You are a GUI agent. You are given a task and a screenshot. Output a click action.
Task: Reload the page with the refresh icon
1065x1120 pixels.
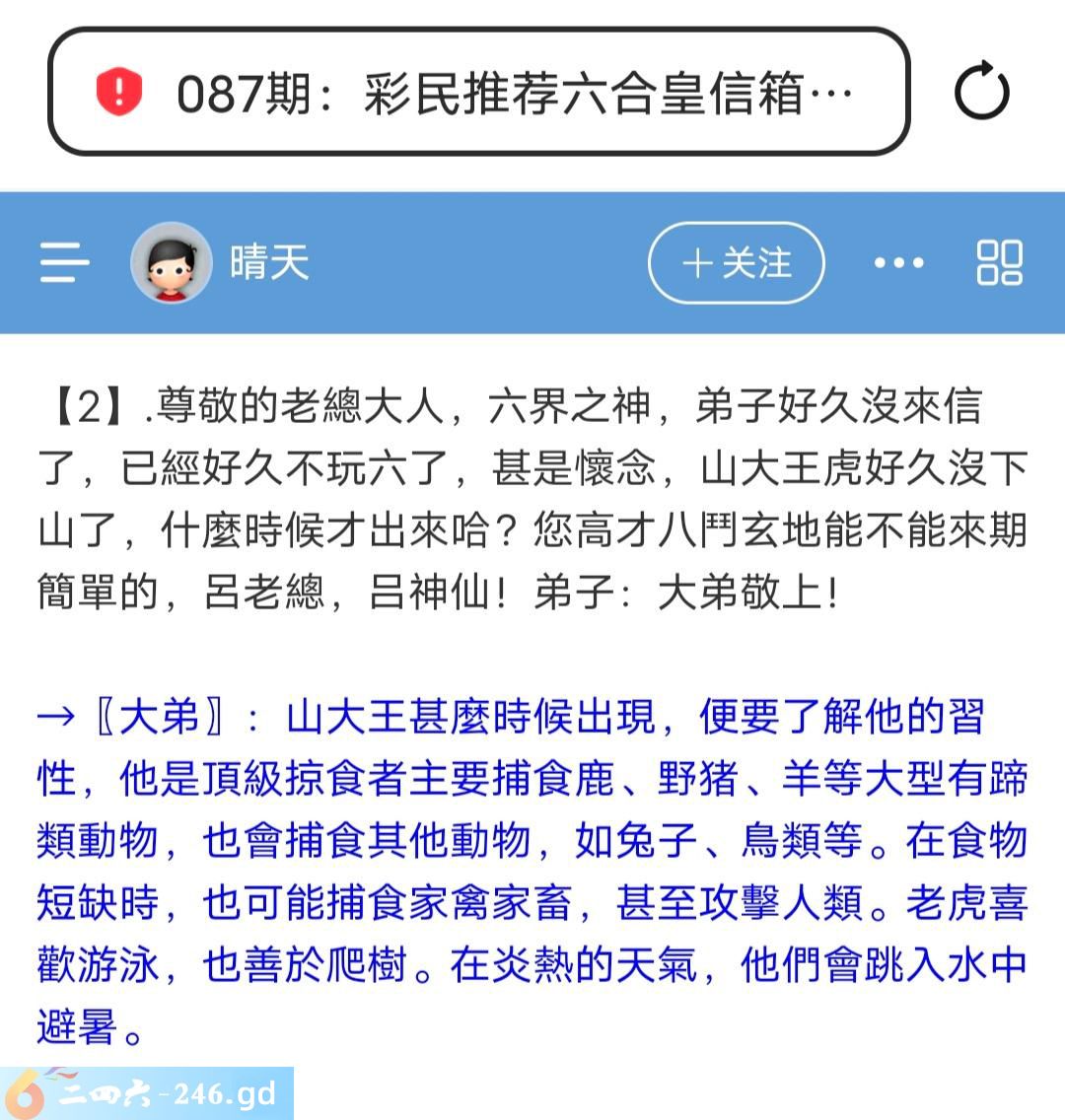(982, 93)
